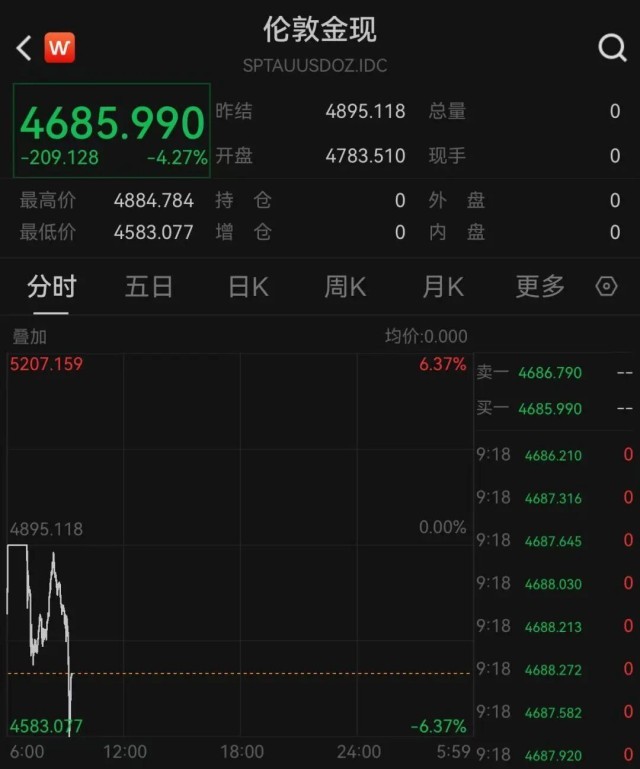
Task: Open the 月K chart tab
Action: click(443, 288)
